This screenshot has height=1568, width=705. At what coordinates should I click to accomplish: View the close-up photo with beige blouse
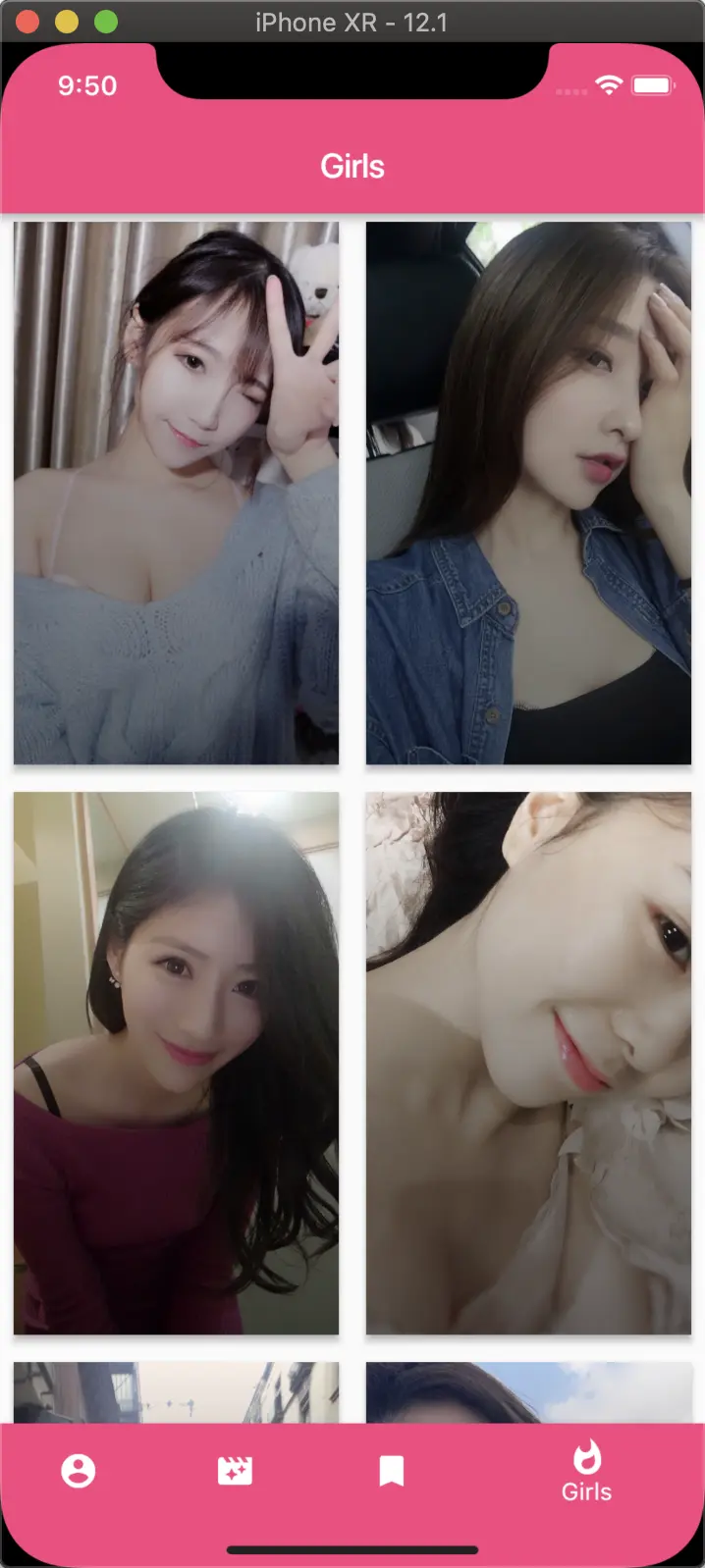[x=528, y=1063]
